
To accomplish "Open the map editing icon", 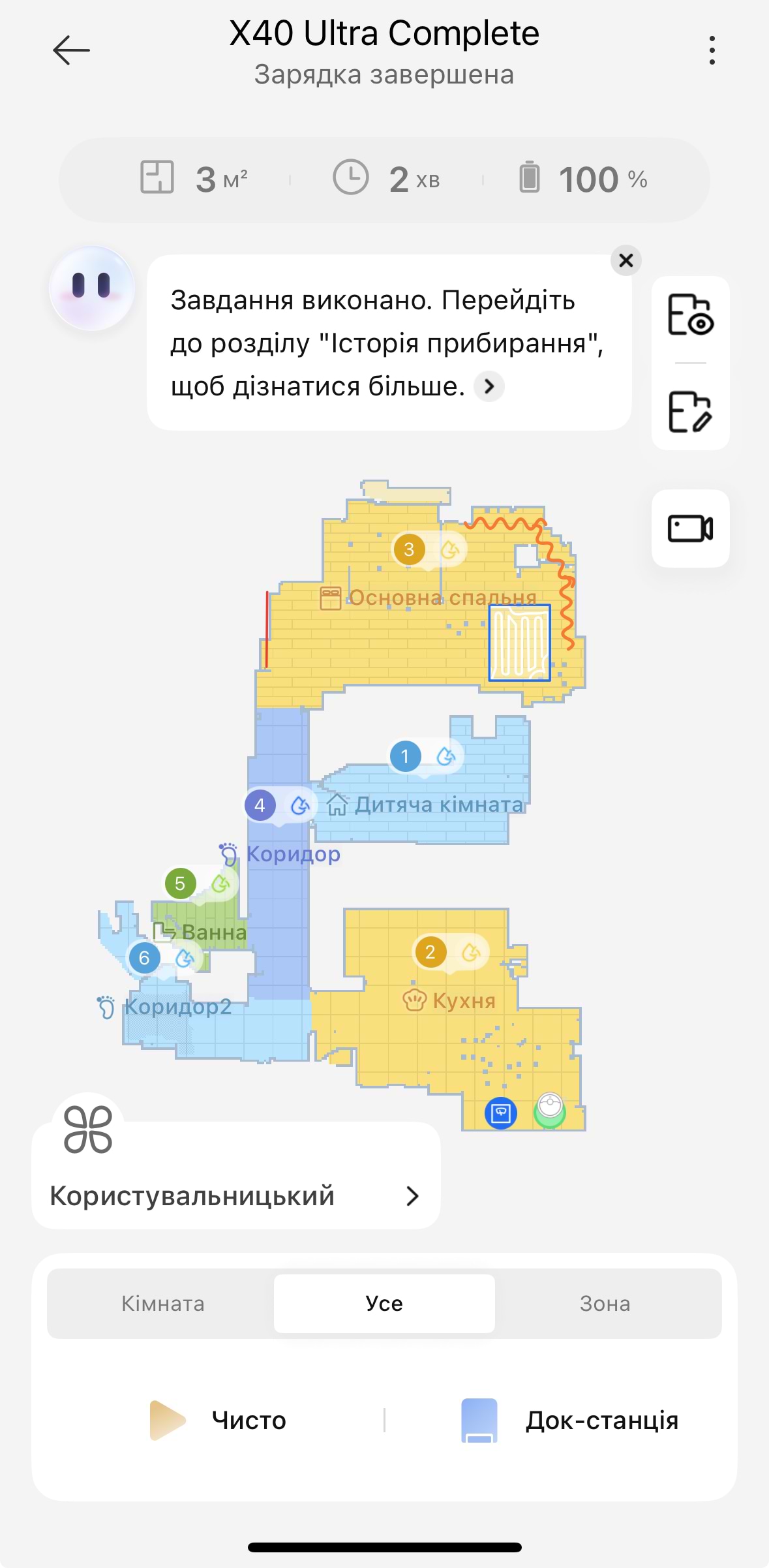I will 690,412.
